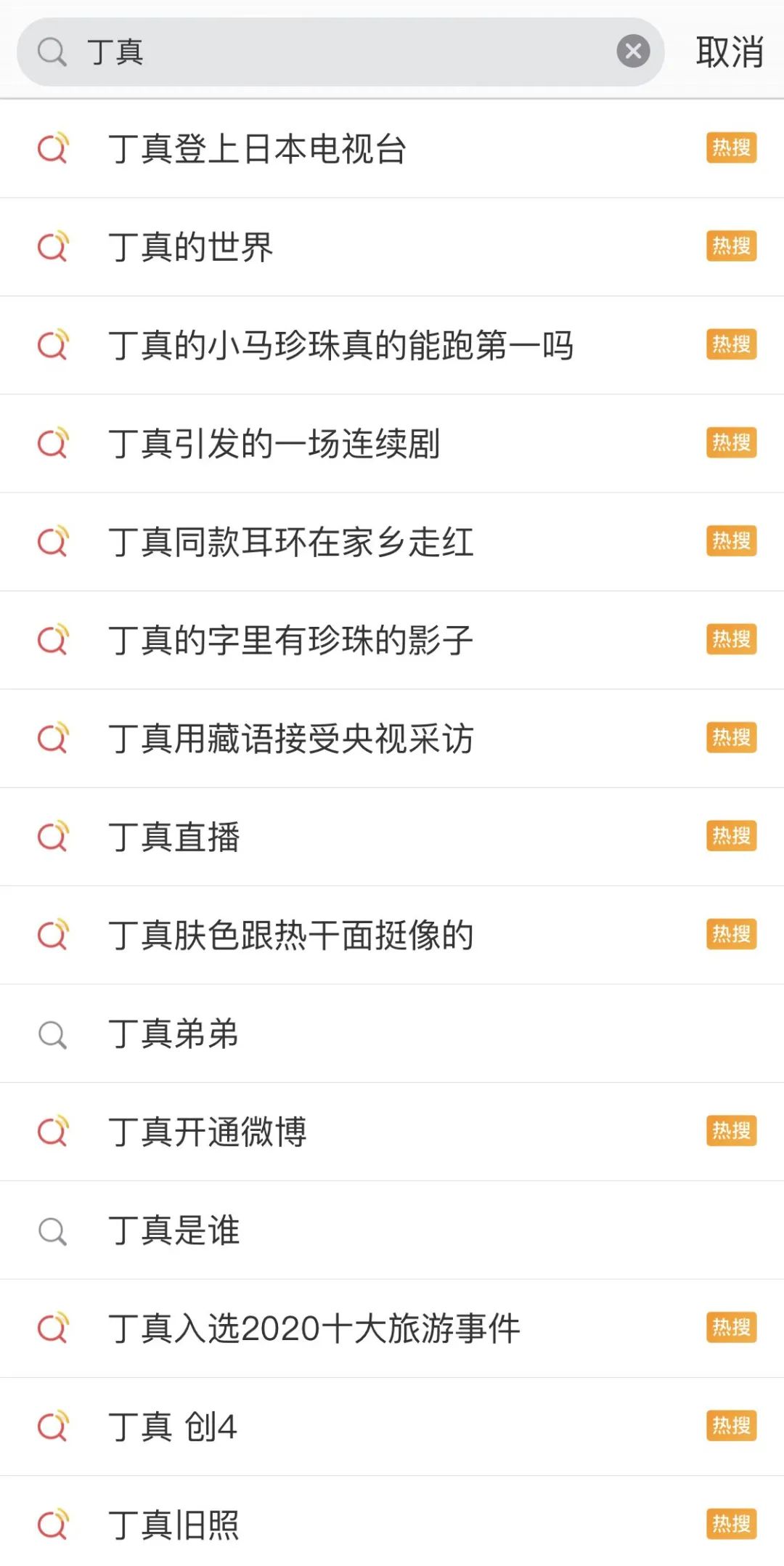This screenshot has height=1566, width=784.
Task: Open suggestion 丁真肤色跟热干面挺像的
Action: (291, 935)
